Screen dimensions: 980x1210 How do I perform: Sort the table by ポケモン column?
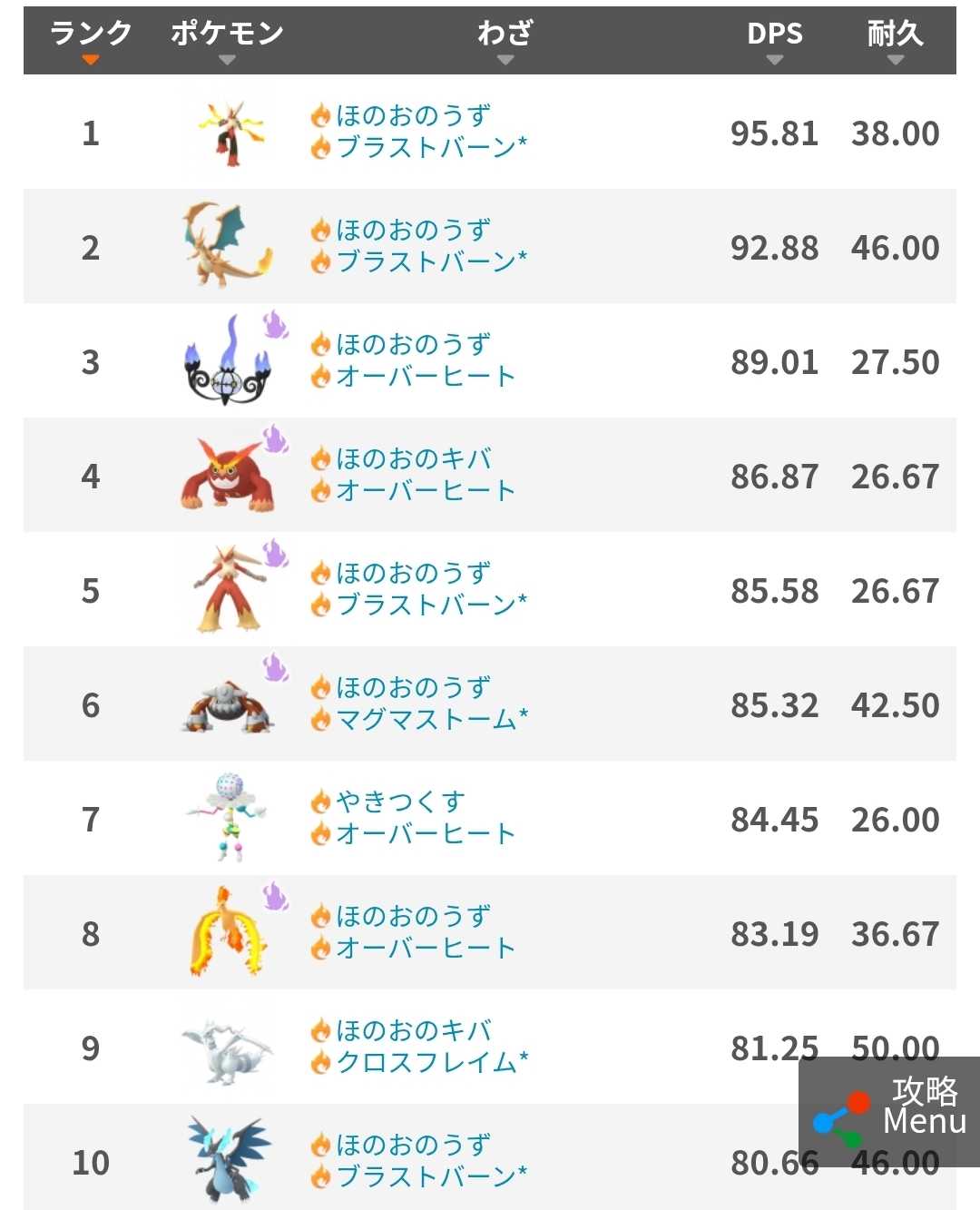tap(227, 40)
